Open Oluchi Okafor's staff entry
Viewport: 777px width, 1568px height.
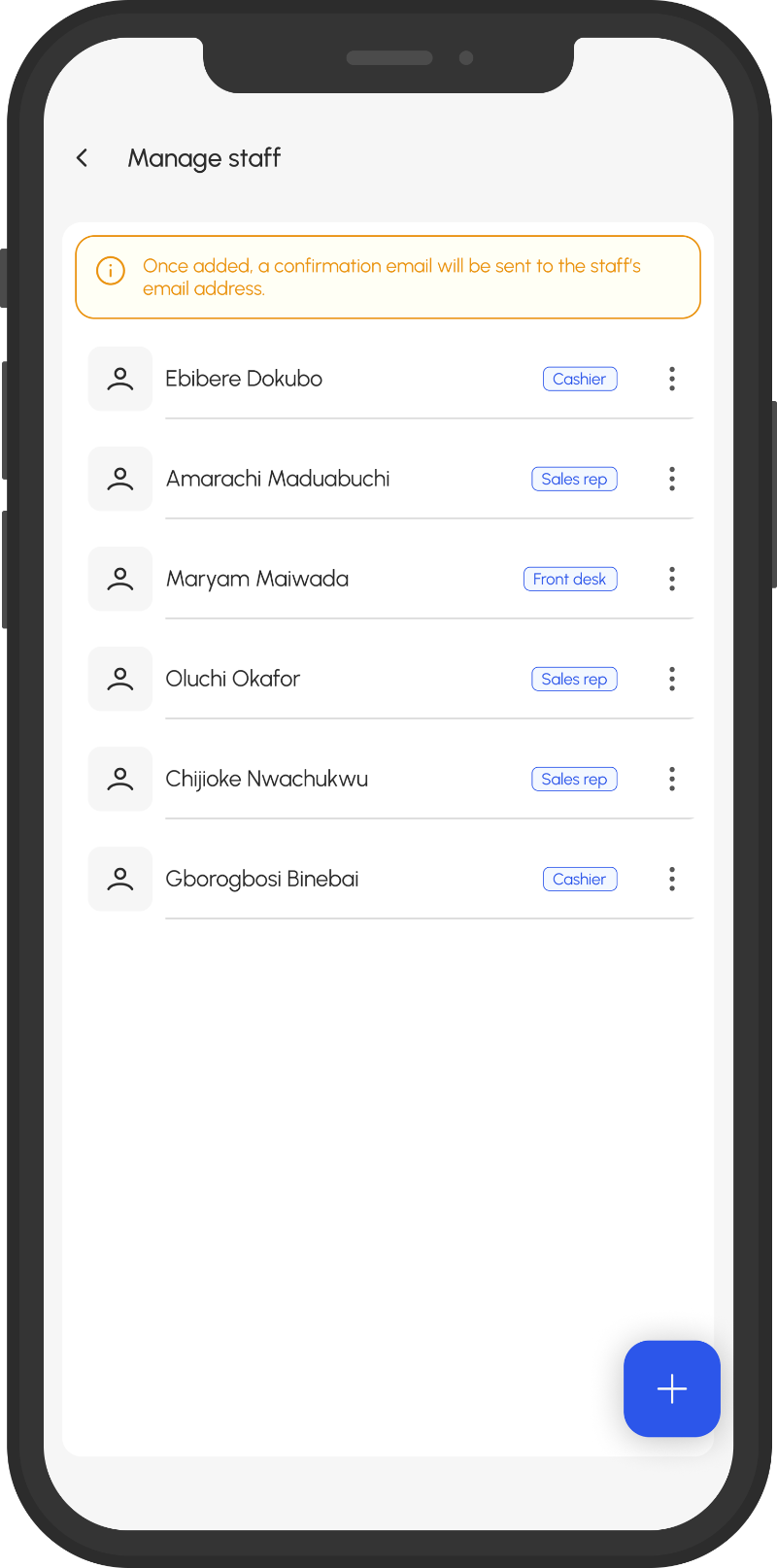[x=233, y=679]
